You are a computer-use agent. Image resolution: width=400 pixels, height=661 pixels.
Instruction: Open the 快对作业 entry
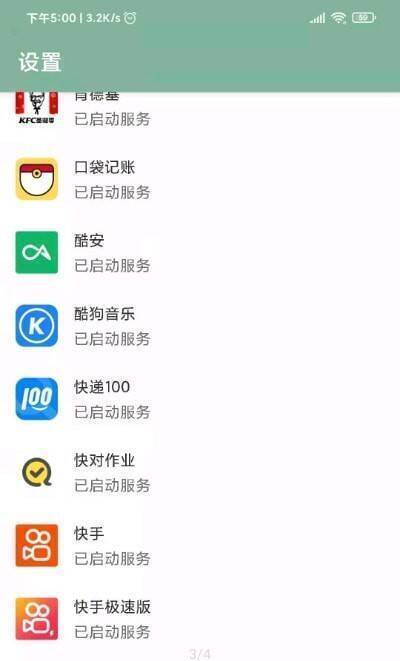pos(200,473)
